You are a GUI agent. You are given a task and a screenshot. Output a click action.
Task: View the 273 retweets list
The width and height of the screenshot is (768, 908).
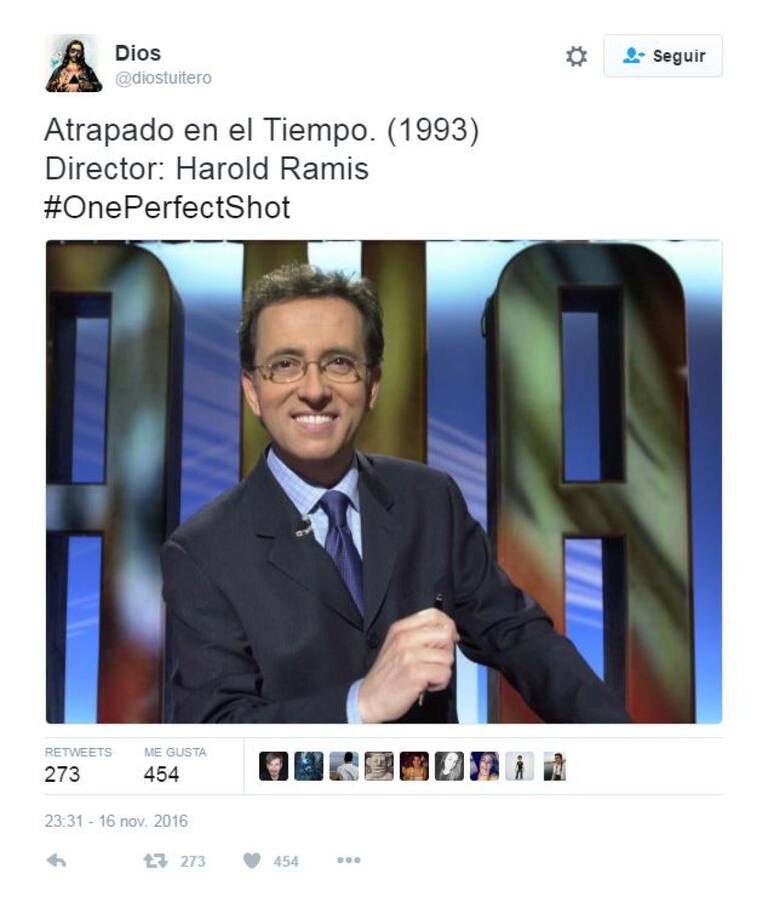(x=62, y=774)
